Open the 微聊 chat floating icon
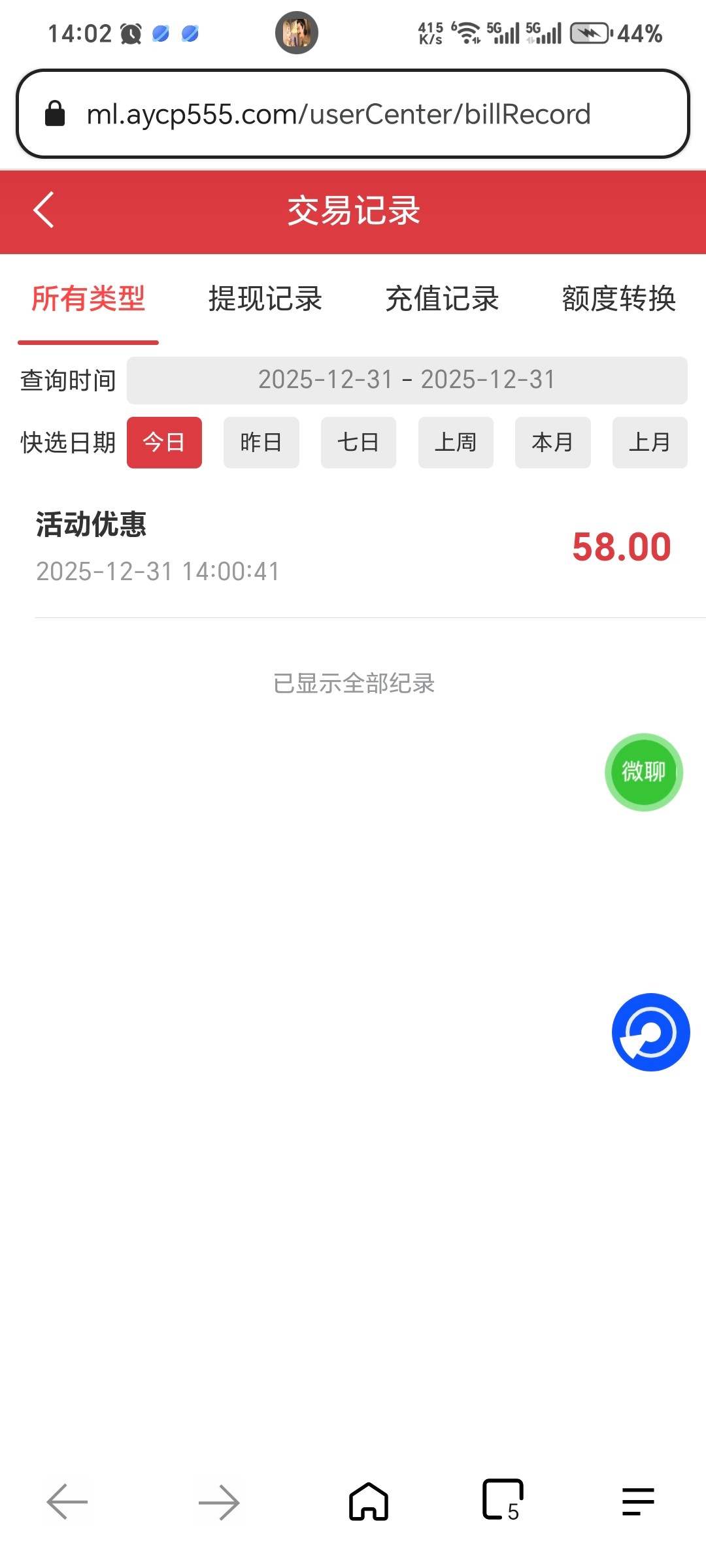Viewport: 706px width, 1568px height. tap(643, 772)
